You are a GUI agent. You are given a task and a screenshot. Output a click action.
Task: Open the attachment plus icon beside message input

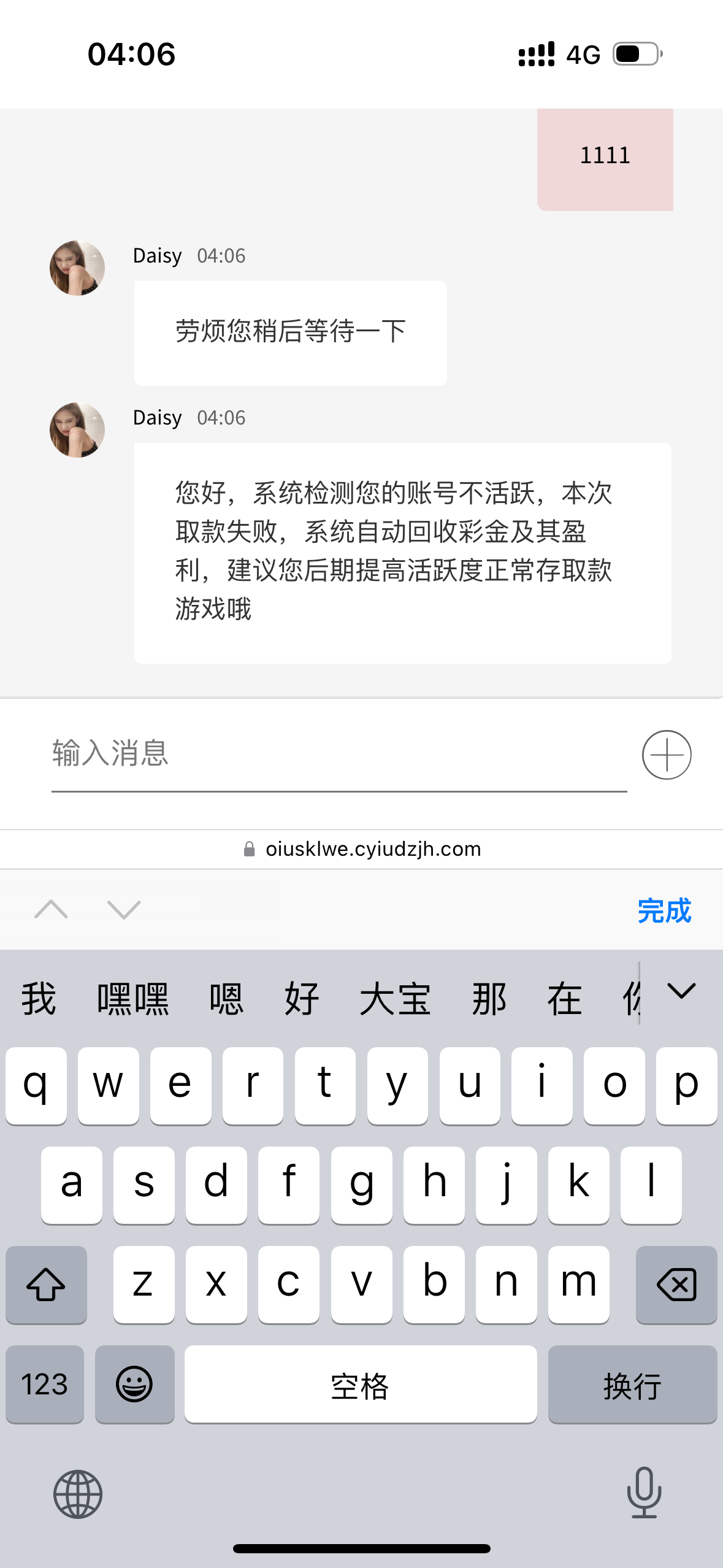coord(667,755)
